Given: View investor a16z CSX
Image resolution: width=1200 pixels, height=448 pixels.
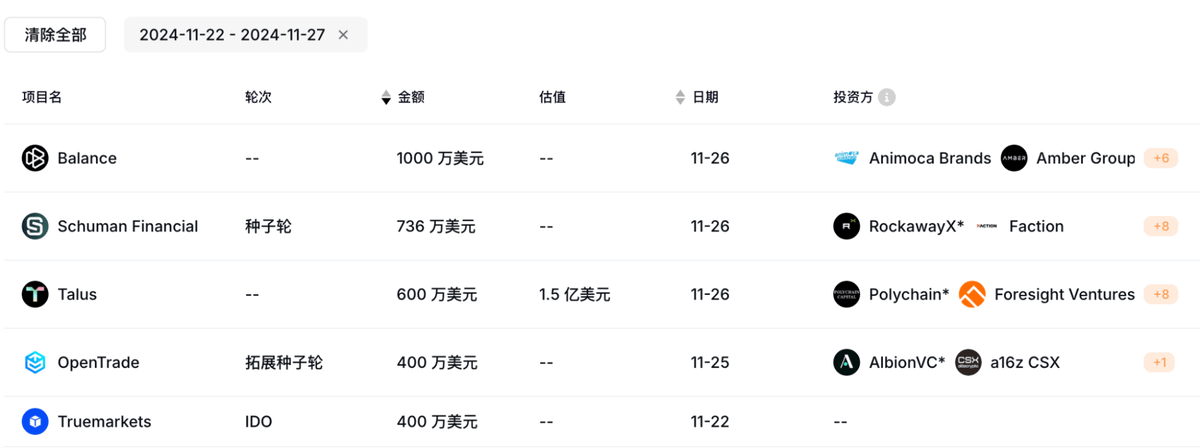Looking at the screenshot, I should click(1024, 362).
